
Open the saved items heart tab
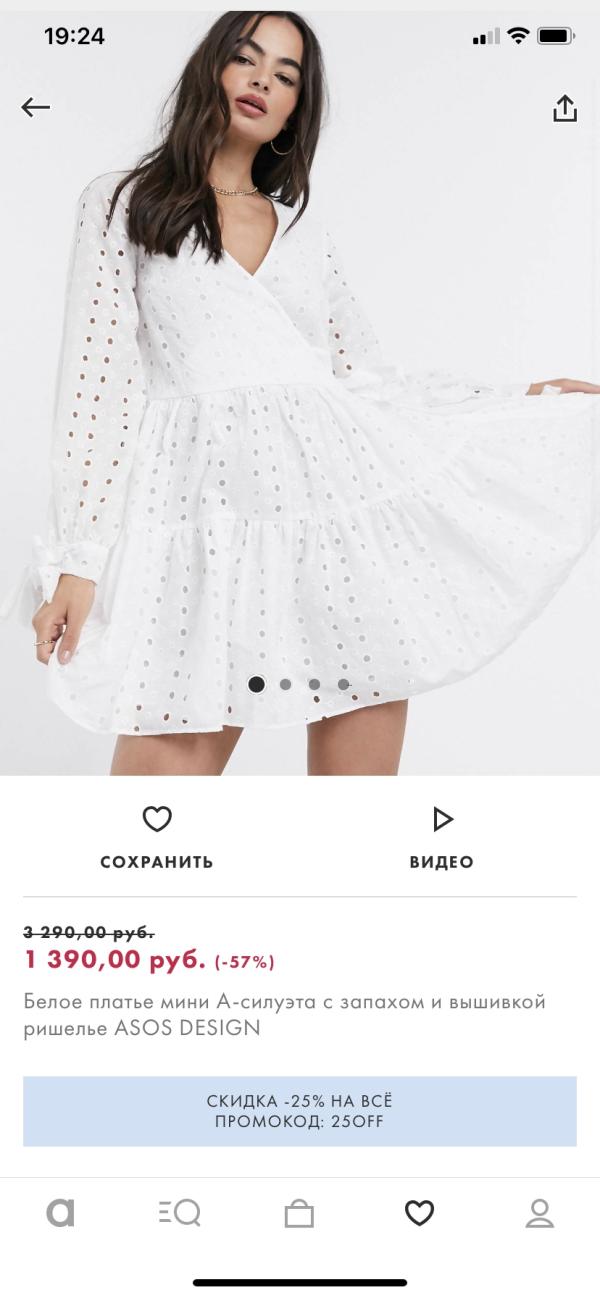click(x=419, y=1213)
